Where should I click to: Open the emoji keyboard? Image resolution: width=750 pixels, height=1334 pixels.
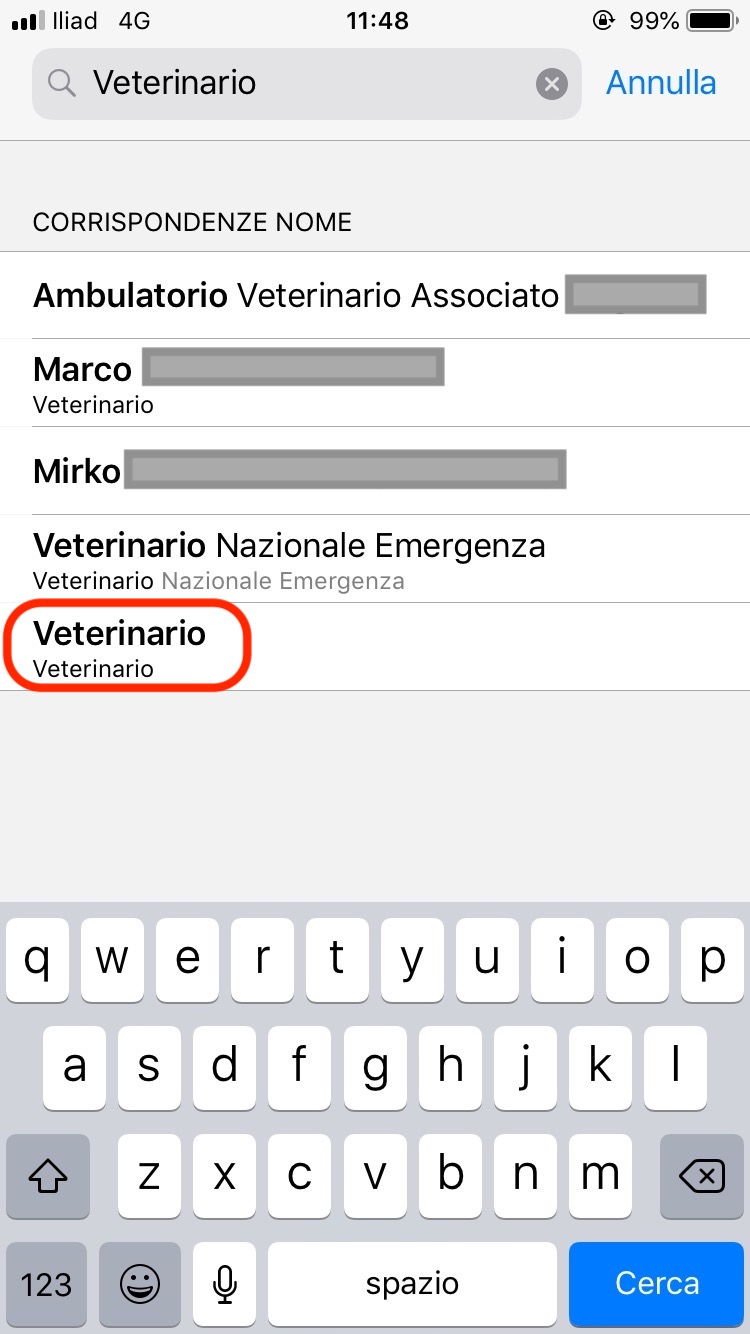coord(140,1283)
